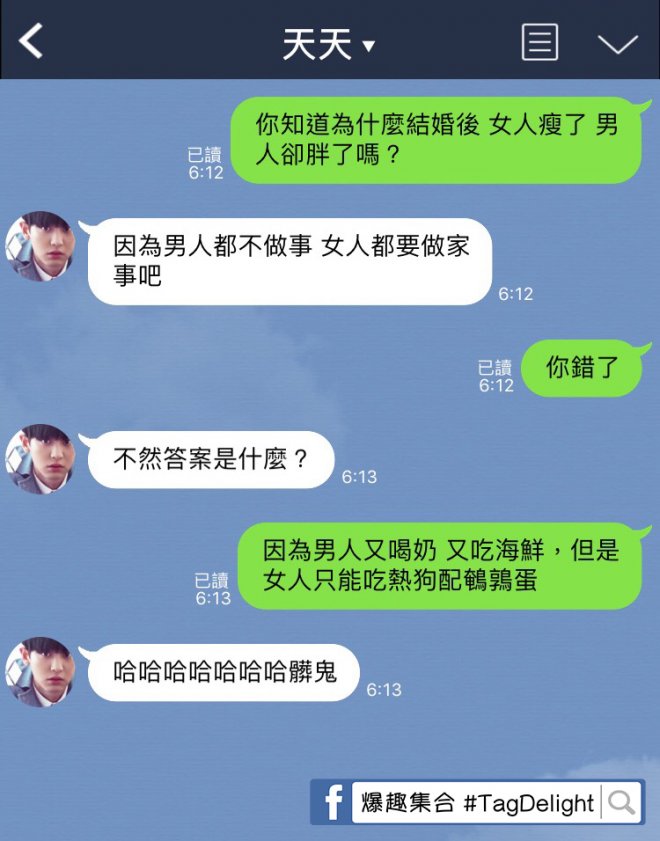Open the notes icon in the header
This screenshot has height=841, width=660.
tap(540, 43)
